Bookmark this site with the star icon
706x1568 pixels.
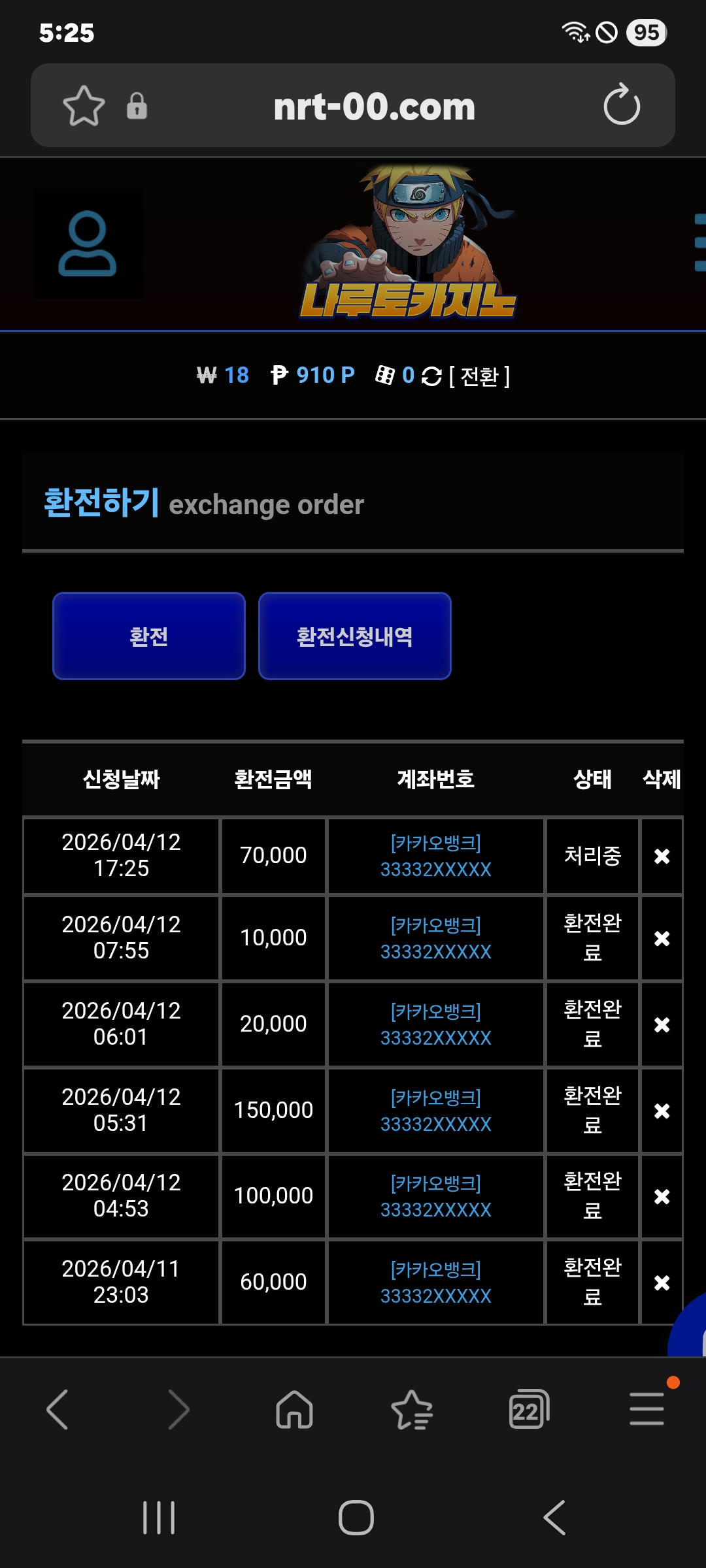click(x=84, y=105)
